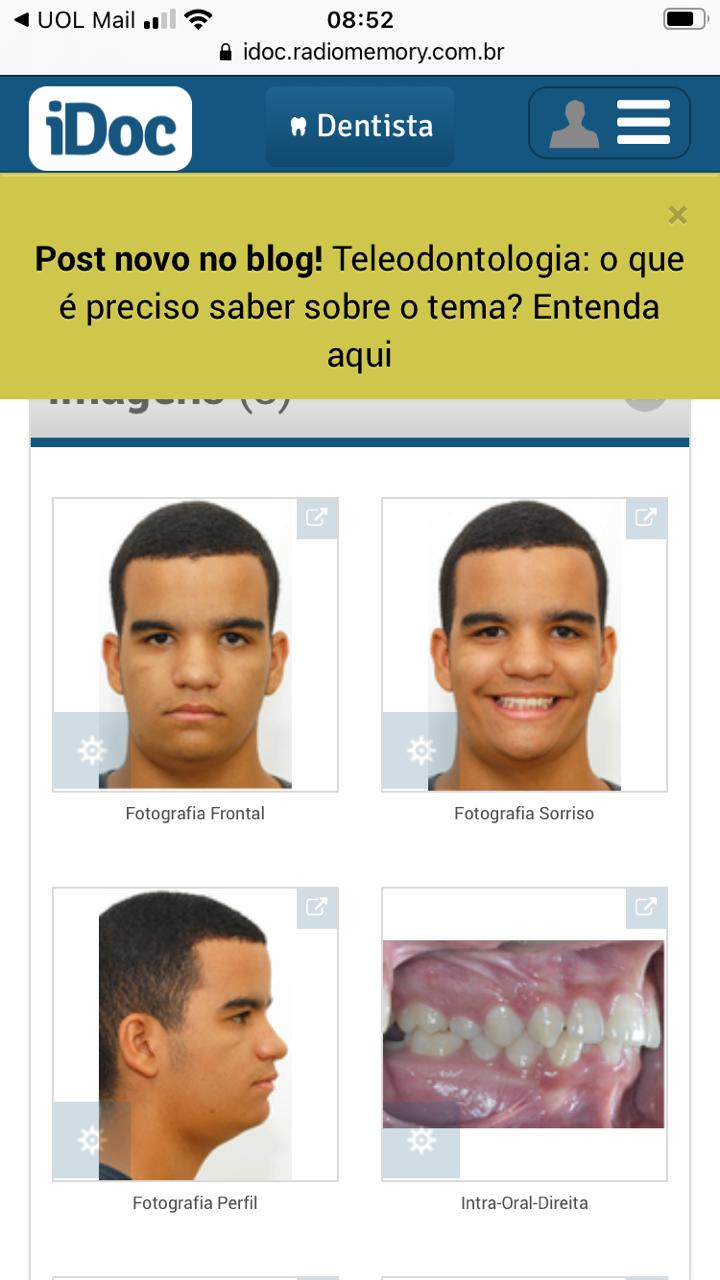This screenshot has height=1280, width=720.
Task: Tap the Dentista button
Action: (360, 126)
